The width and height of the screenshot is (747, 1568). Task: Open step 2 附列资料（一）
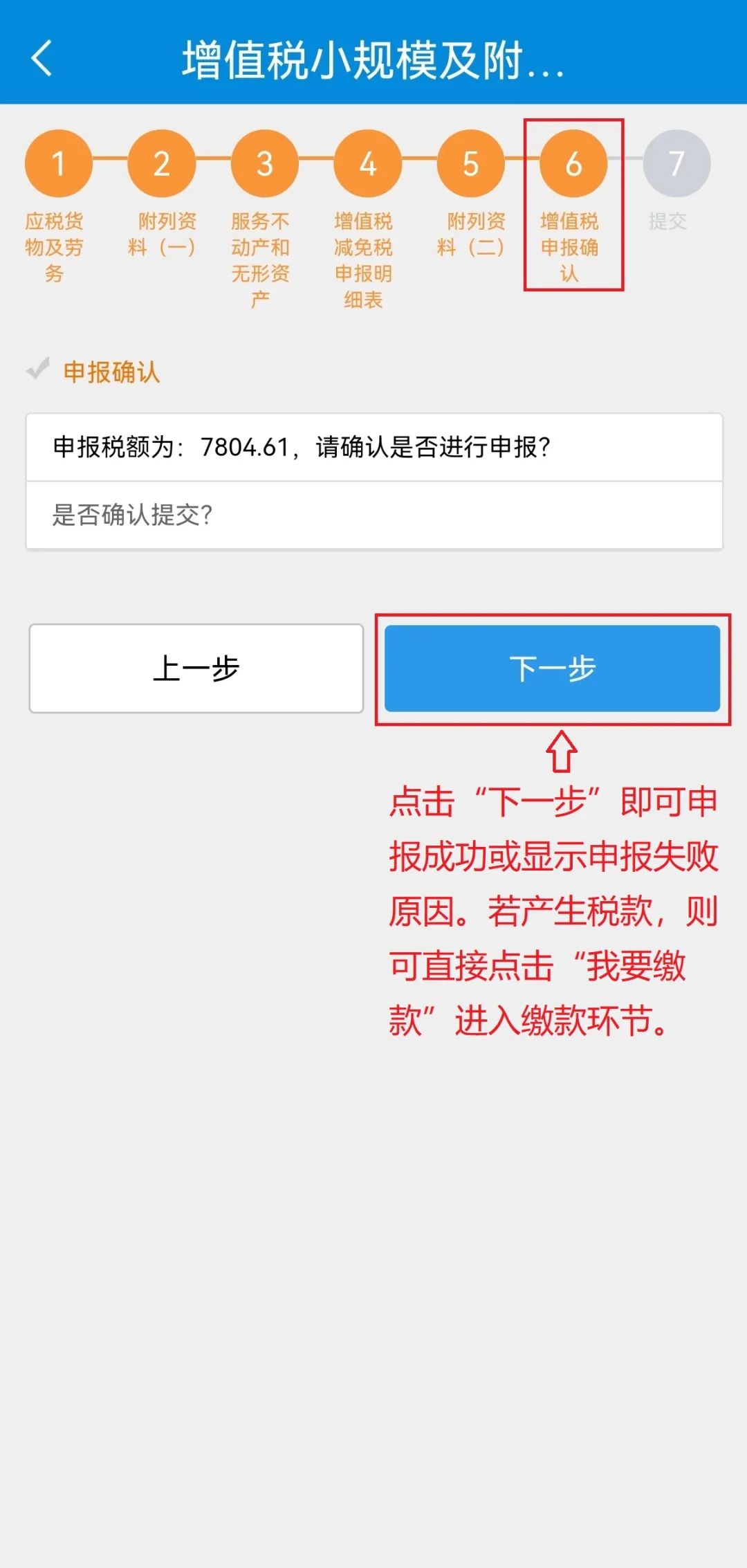[x=161, y=164]
